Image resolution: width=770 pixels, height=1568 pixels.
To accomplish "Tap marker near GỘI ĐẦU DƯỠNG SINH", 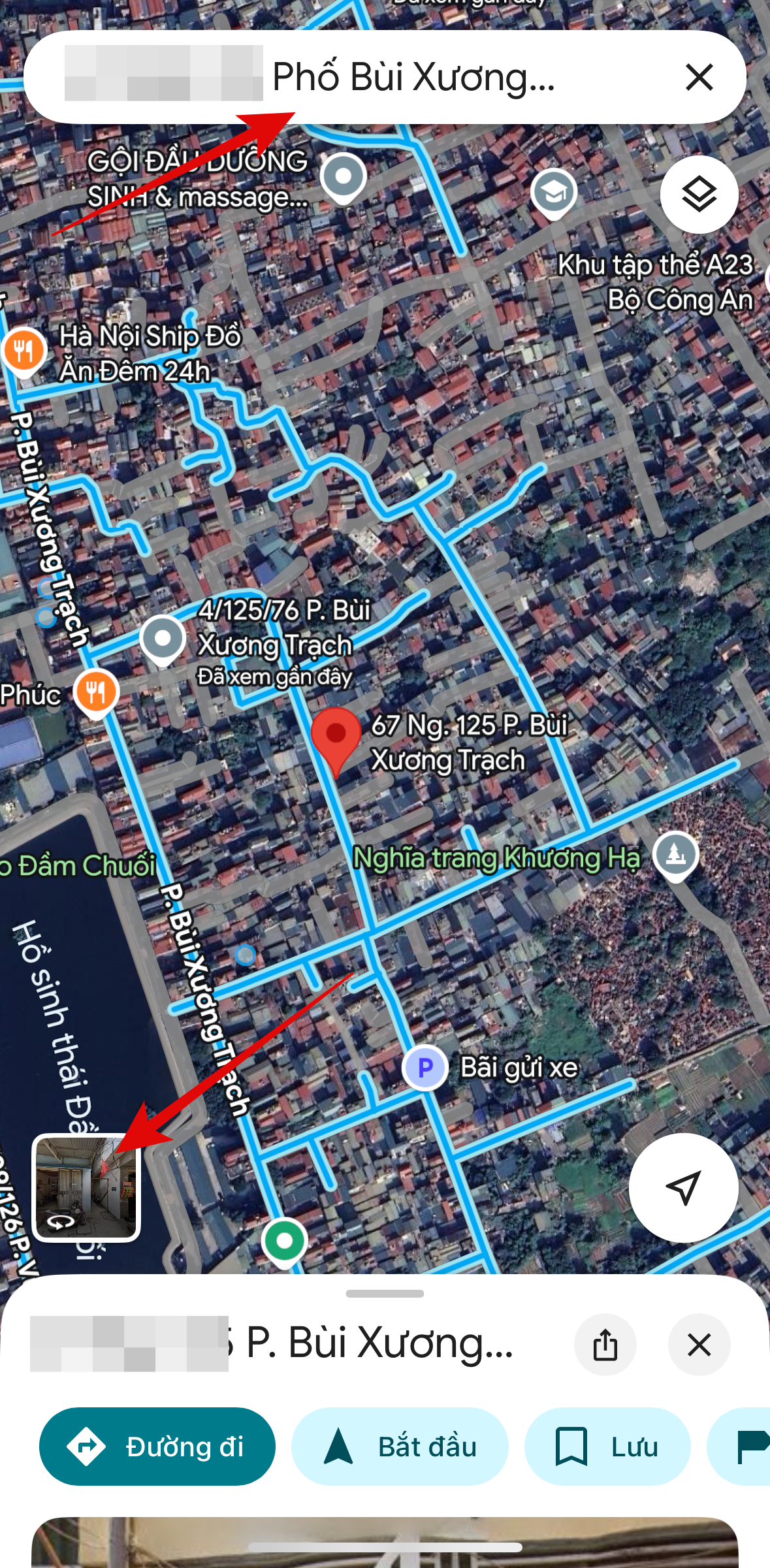I will [x=342, y=176].
